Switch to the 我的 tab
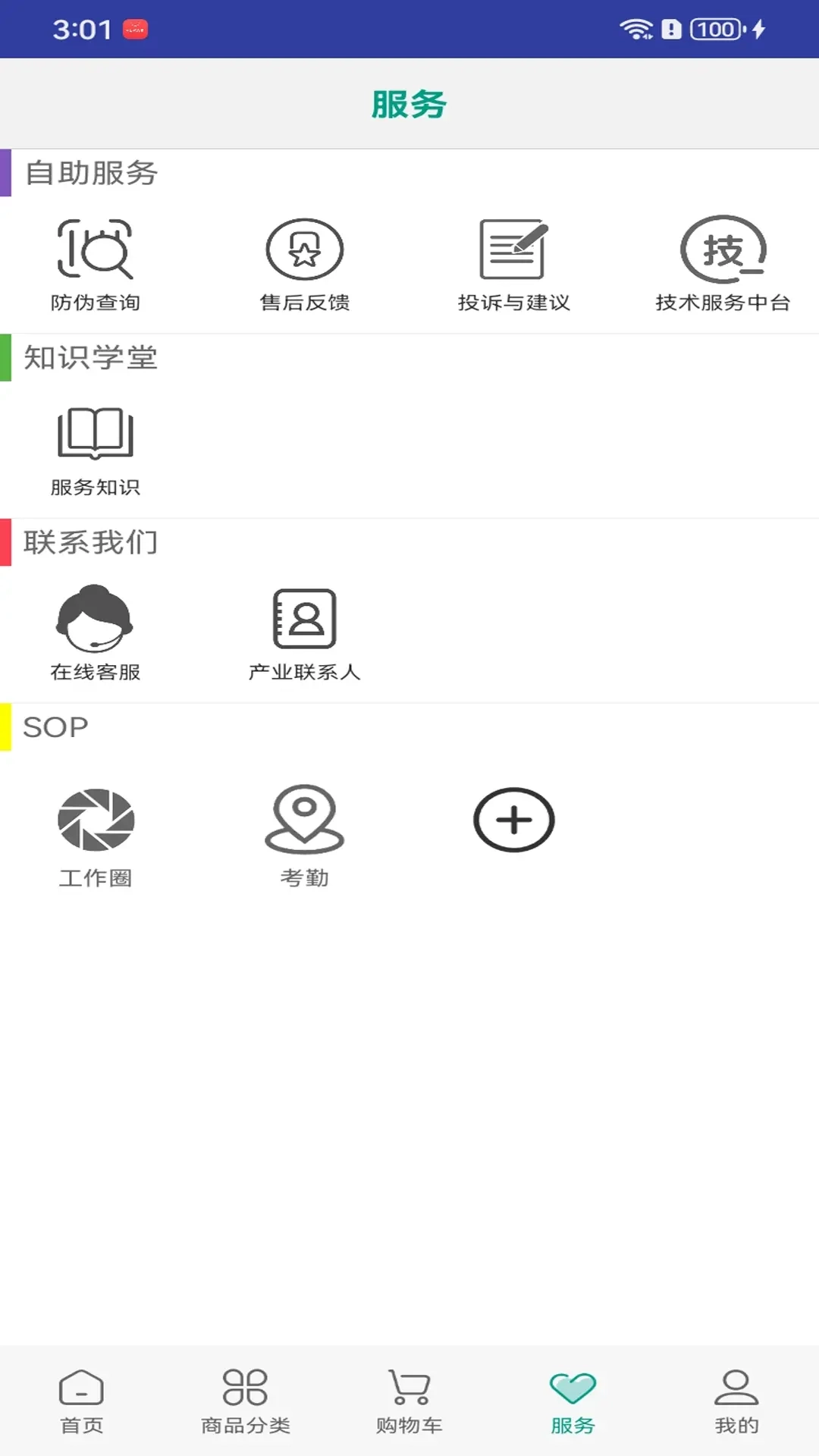This screenshot has height=1456, width=819. click(736, 1401)
